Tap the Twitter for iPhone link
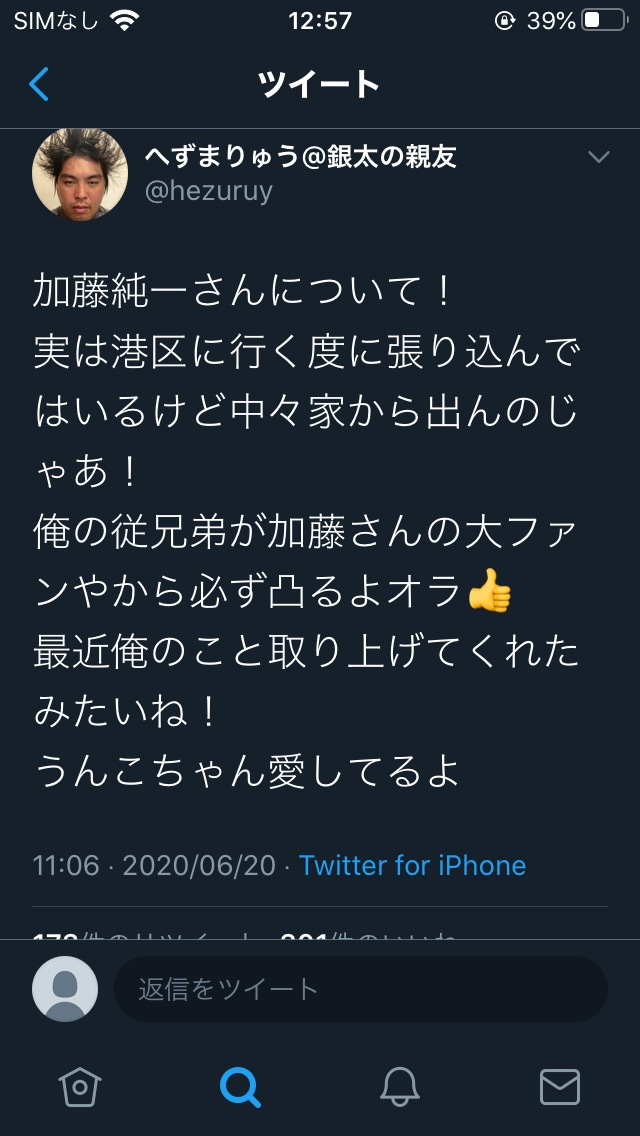Viewport: 640px width, 1136px height. point(412,865)
